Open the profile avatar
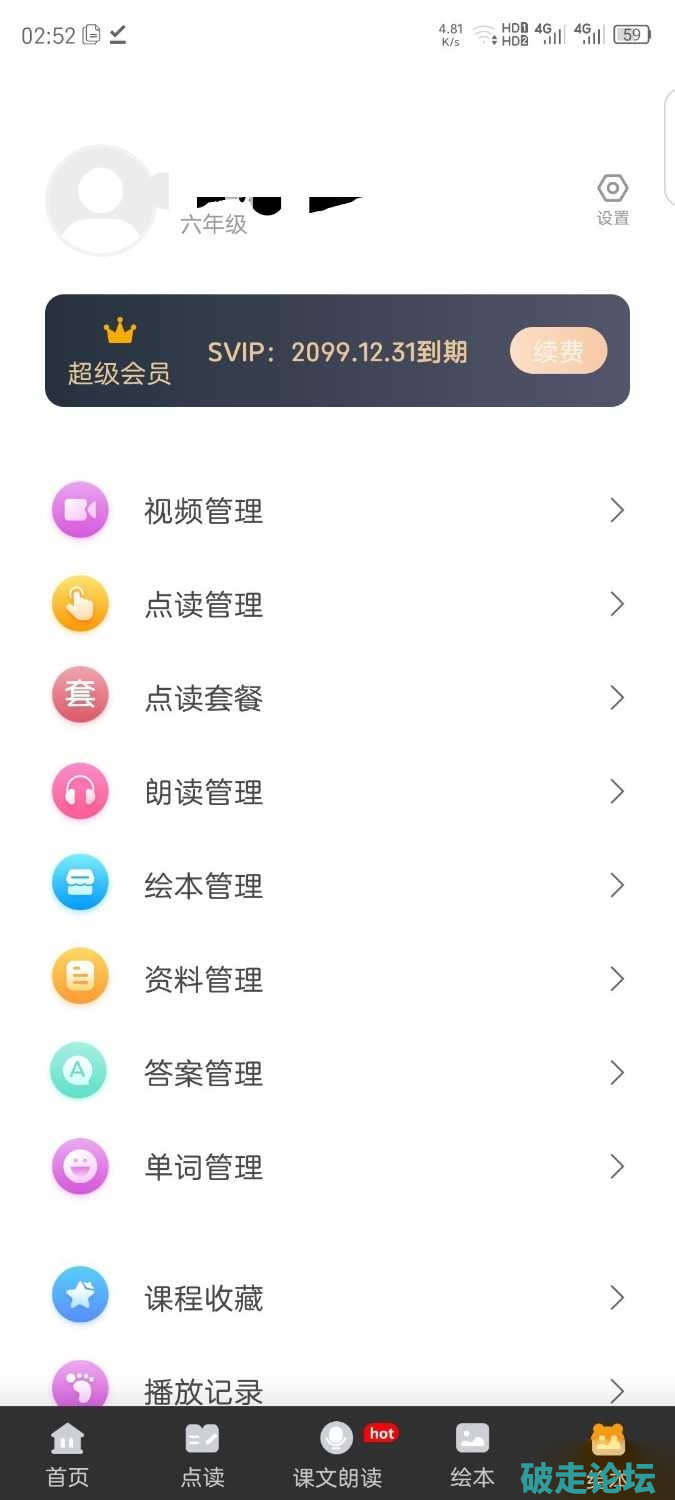 pyautogui.click(x=101, y=200)
